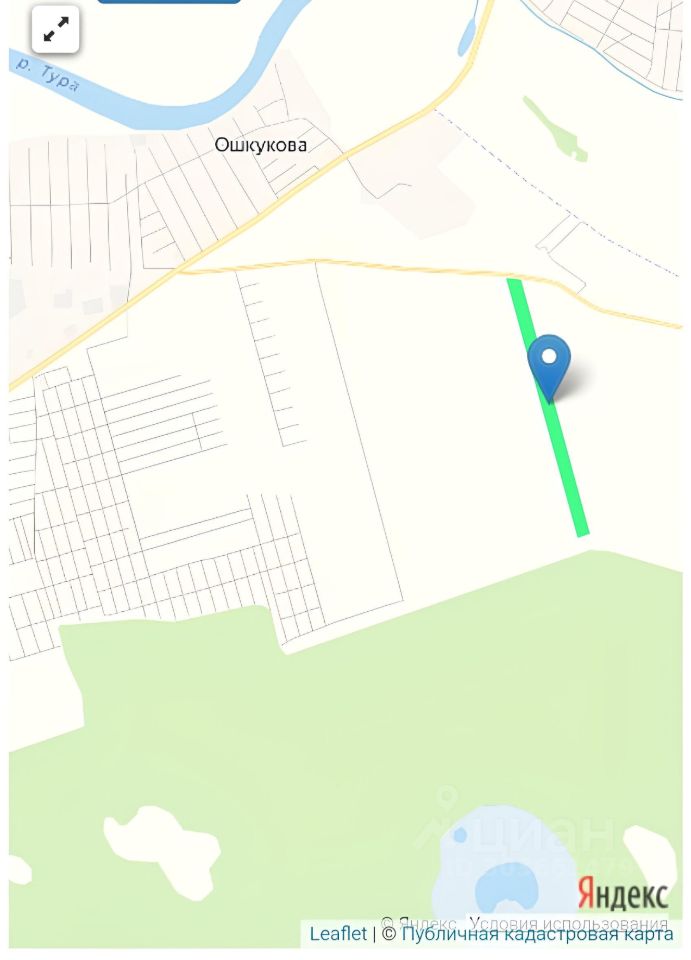
Task: Open the Публичная кадастровая карта link
Action: (x=537, y=934)
